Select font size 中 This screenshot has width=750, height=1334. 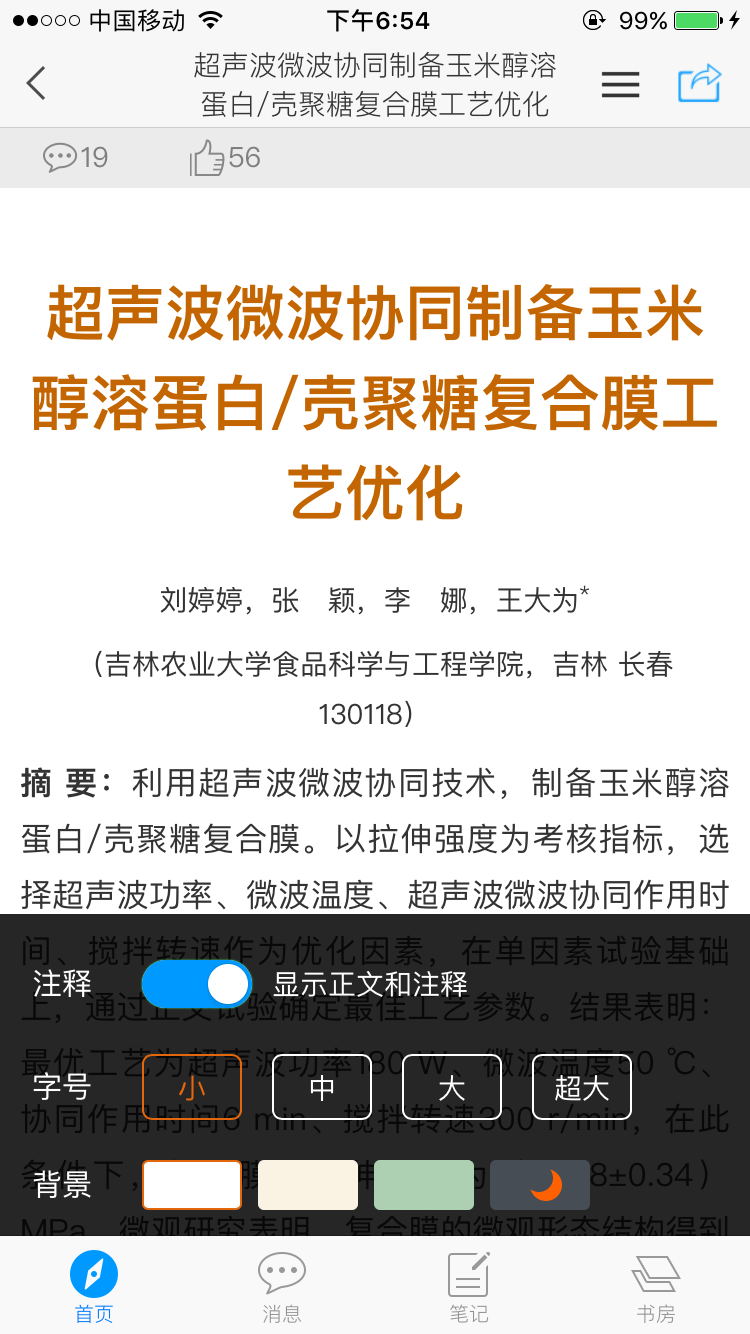click(x=322, y=1087)
